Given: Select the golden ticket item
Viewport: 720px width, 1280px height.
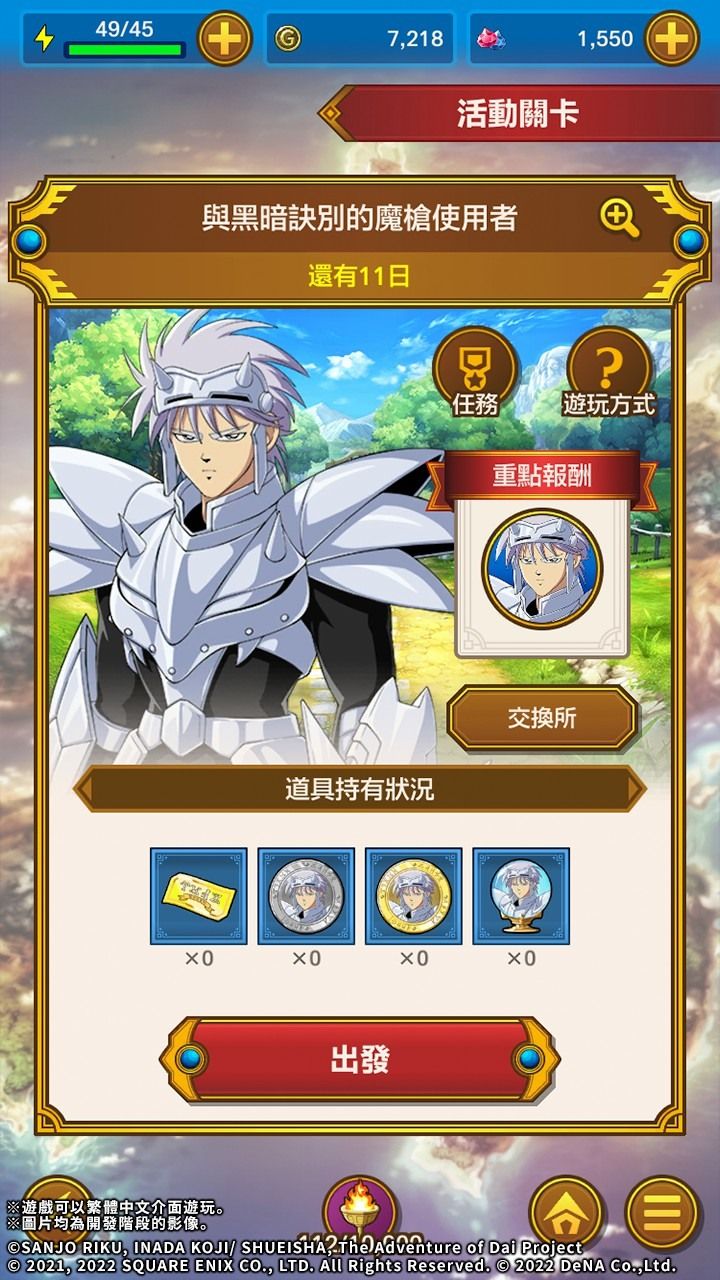Looking at the screenshot, I should (199, 896).
